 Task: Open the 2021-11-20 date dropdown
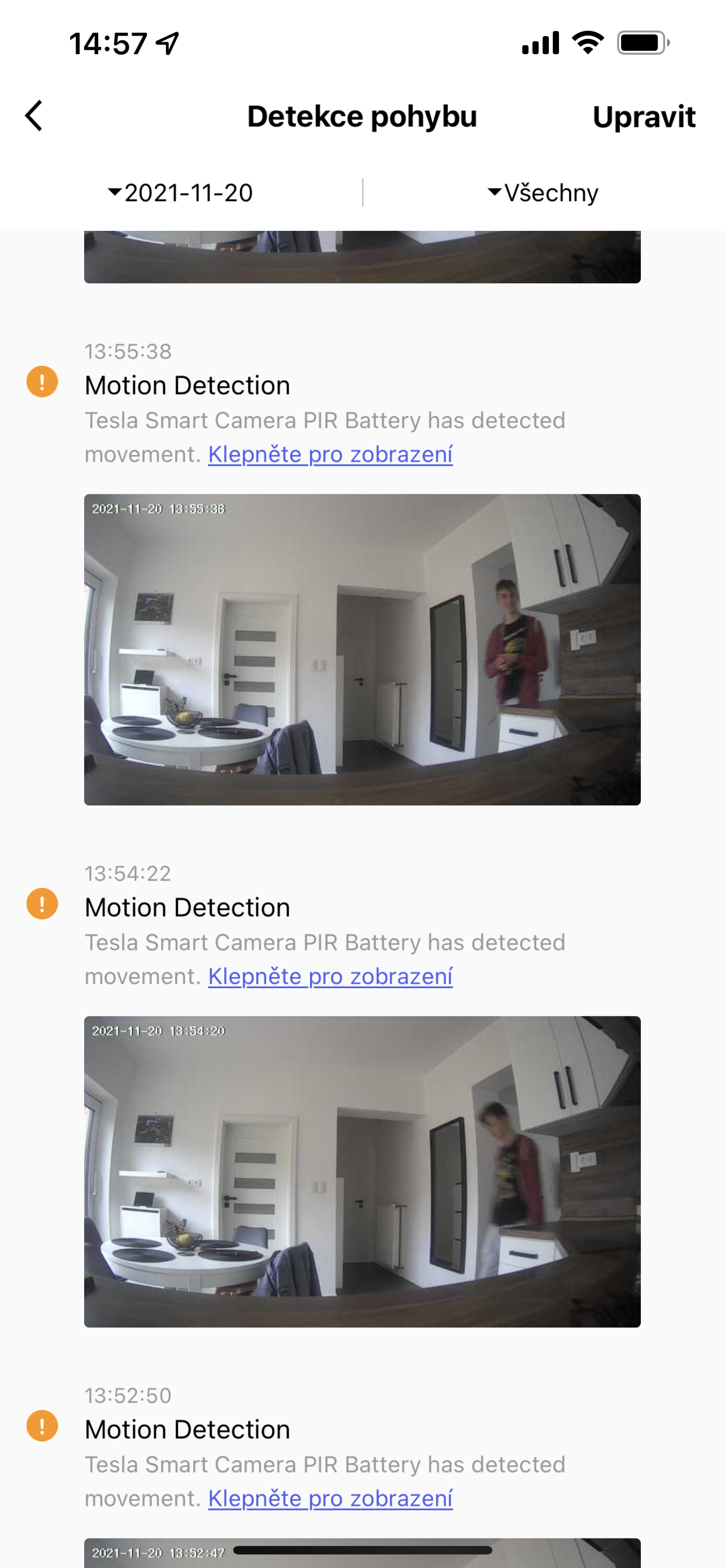click(180, 193)
